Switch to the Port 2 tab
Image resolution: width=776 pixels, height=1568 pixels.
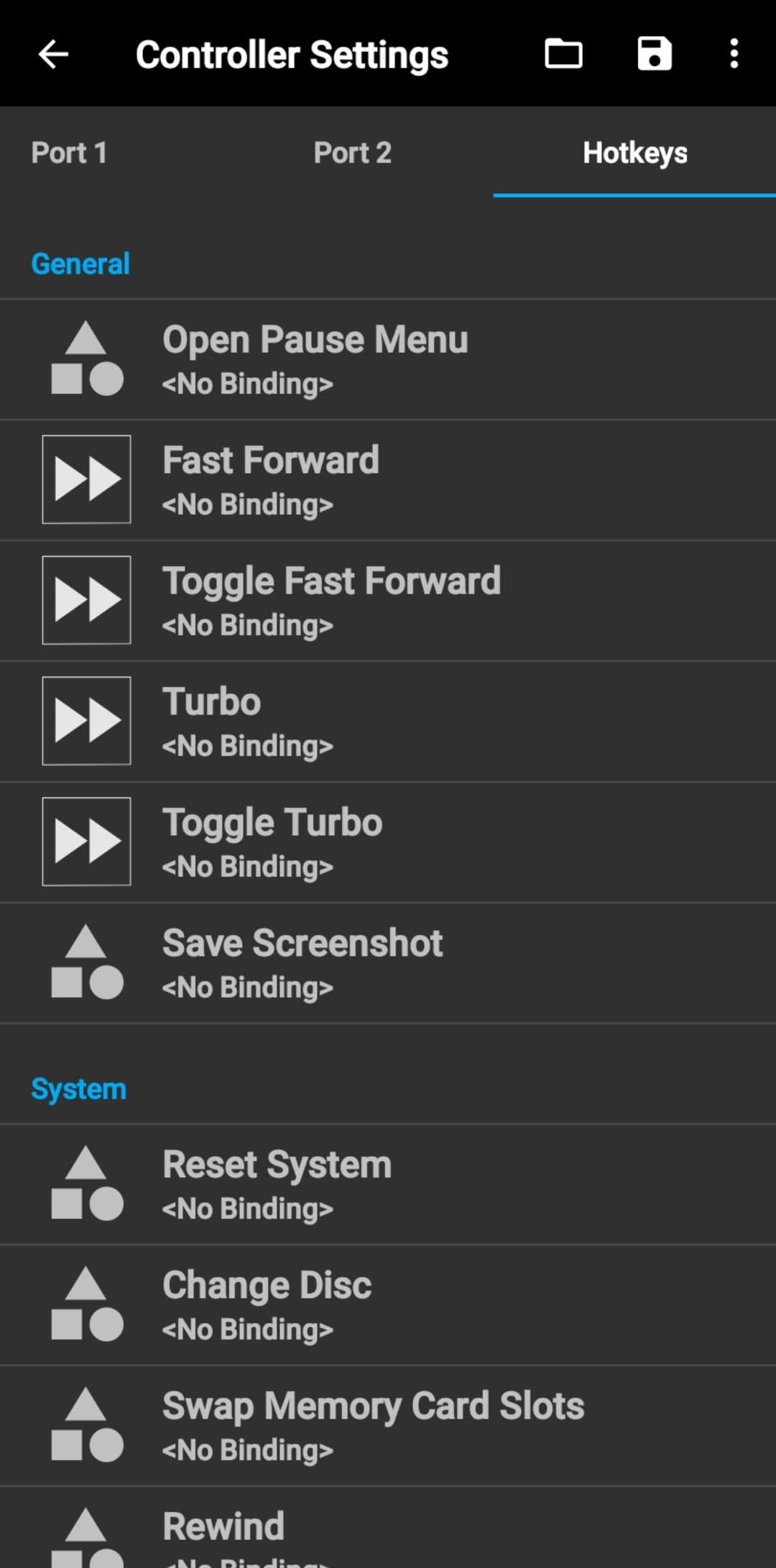pyautogui.click(x=354, y=153)
